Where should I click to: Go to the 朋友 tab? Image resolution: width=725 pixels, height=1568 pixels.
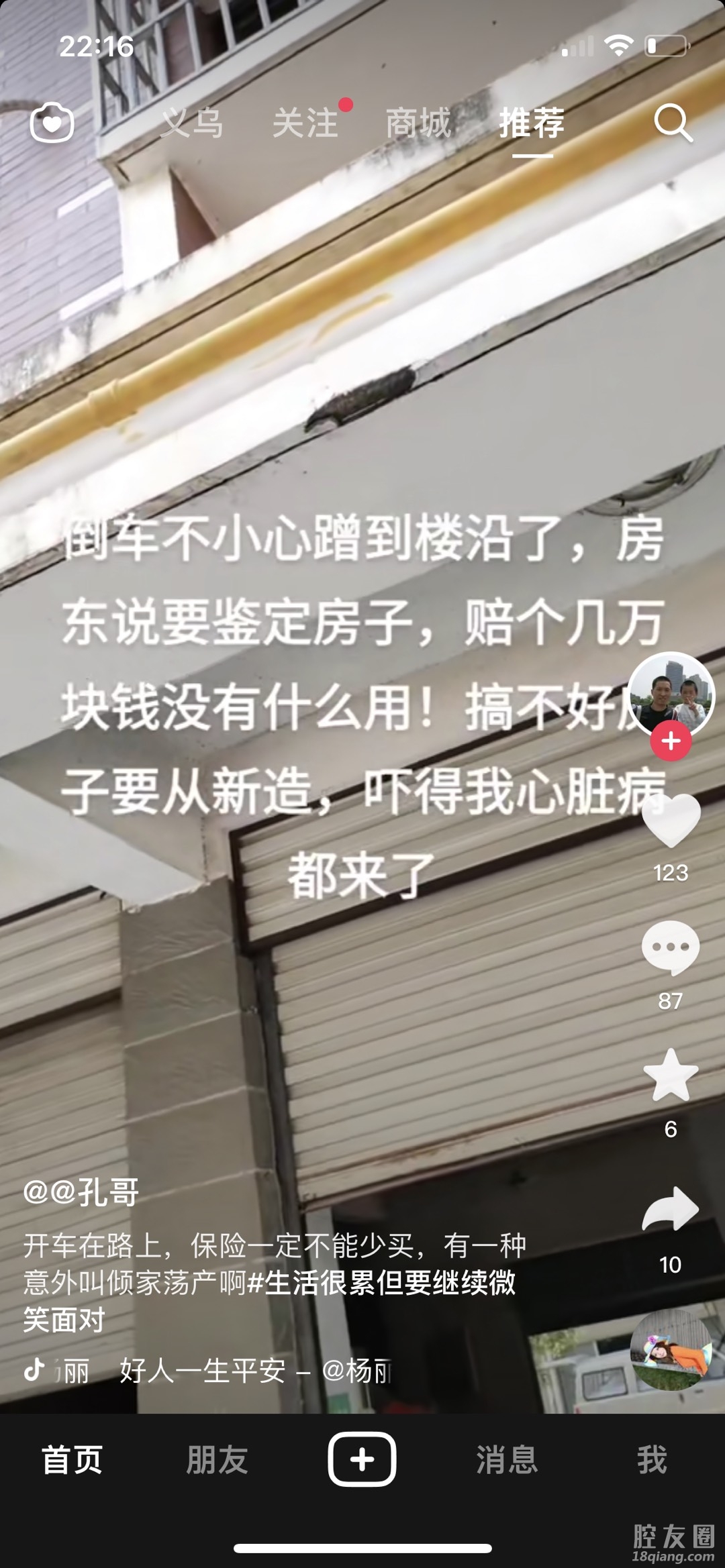click(217, 1460)
